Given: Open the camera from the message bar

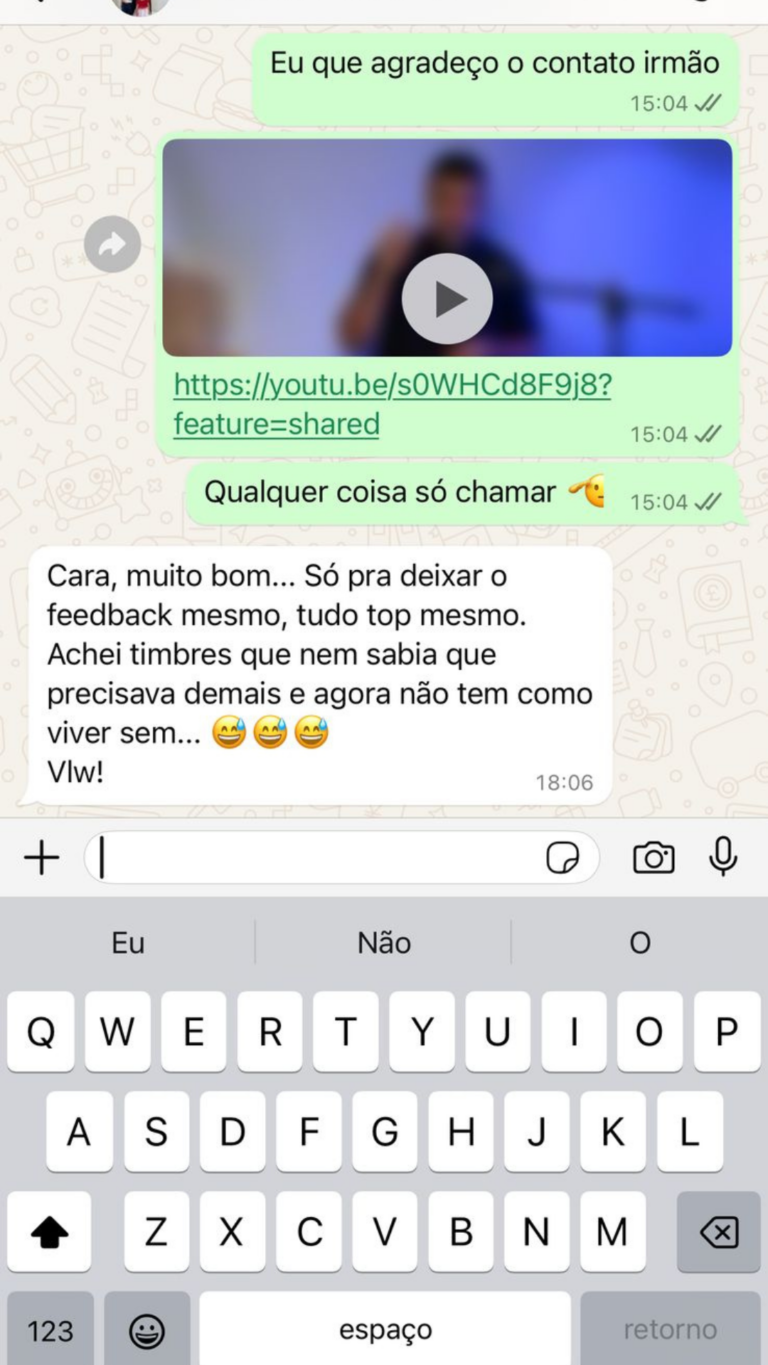Looking at the screenshot, I should pyautogui.click(x=652, y=857).
